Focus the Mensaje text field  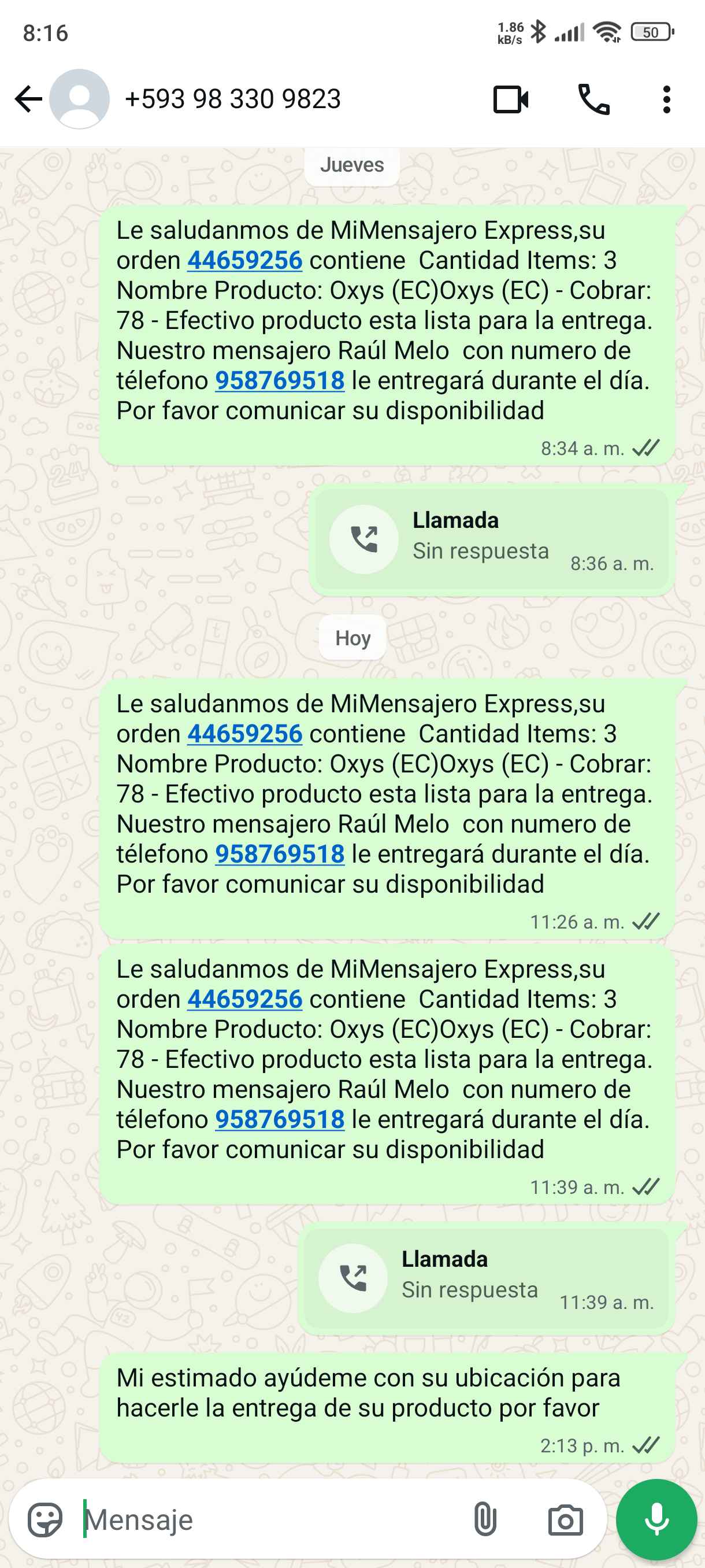click(268, 1519)
